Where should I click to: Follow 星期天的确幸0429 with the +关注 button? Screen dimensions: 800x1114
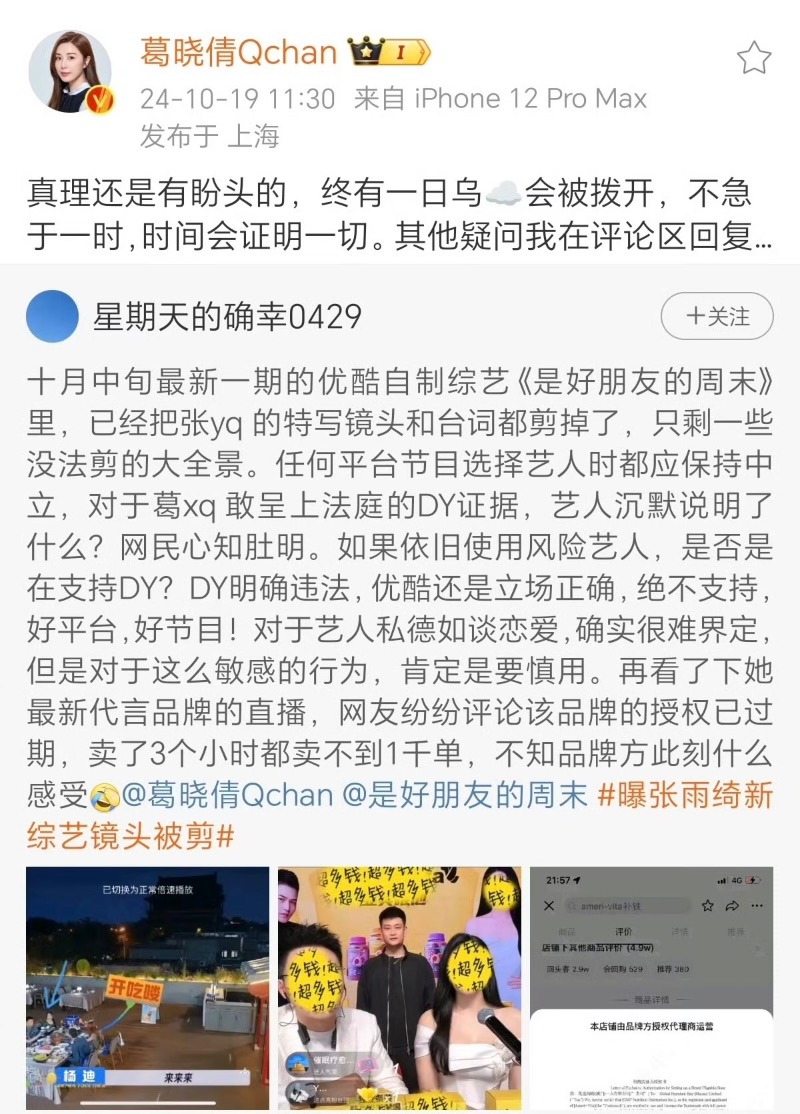[717, 317]
